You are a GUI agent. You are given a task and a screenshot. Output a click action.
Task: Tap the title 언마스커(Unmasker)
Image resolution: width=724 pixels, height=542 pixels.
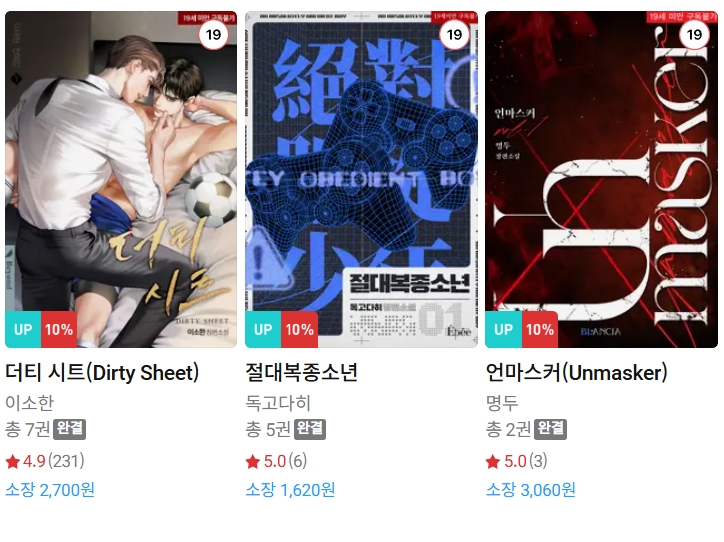click(x=576, y=373)
